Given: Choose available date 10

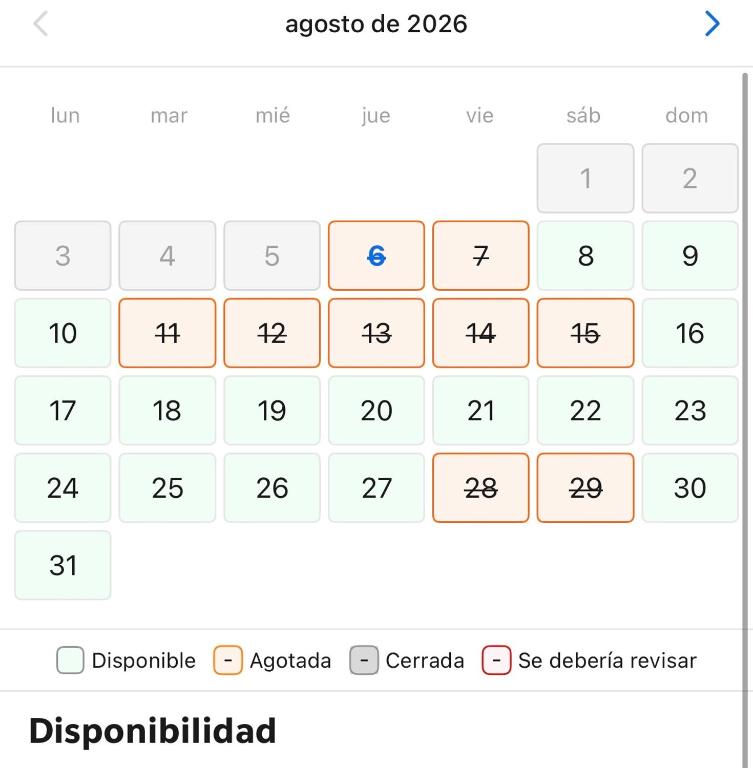Looking at the screenshot, I should (63, 333).
